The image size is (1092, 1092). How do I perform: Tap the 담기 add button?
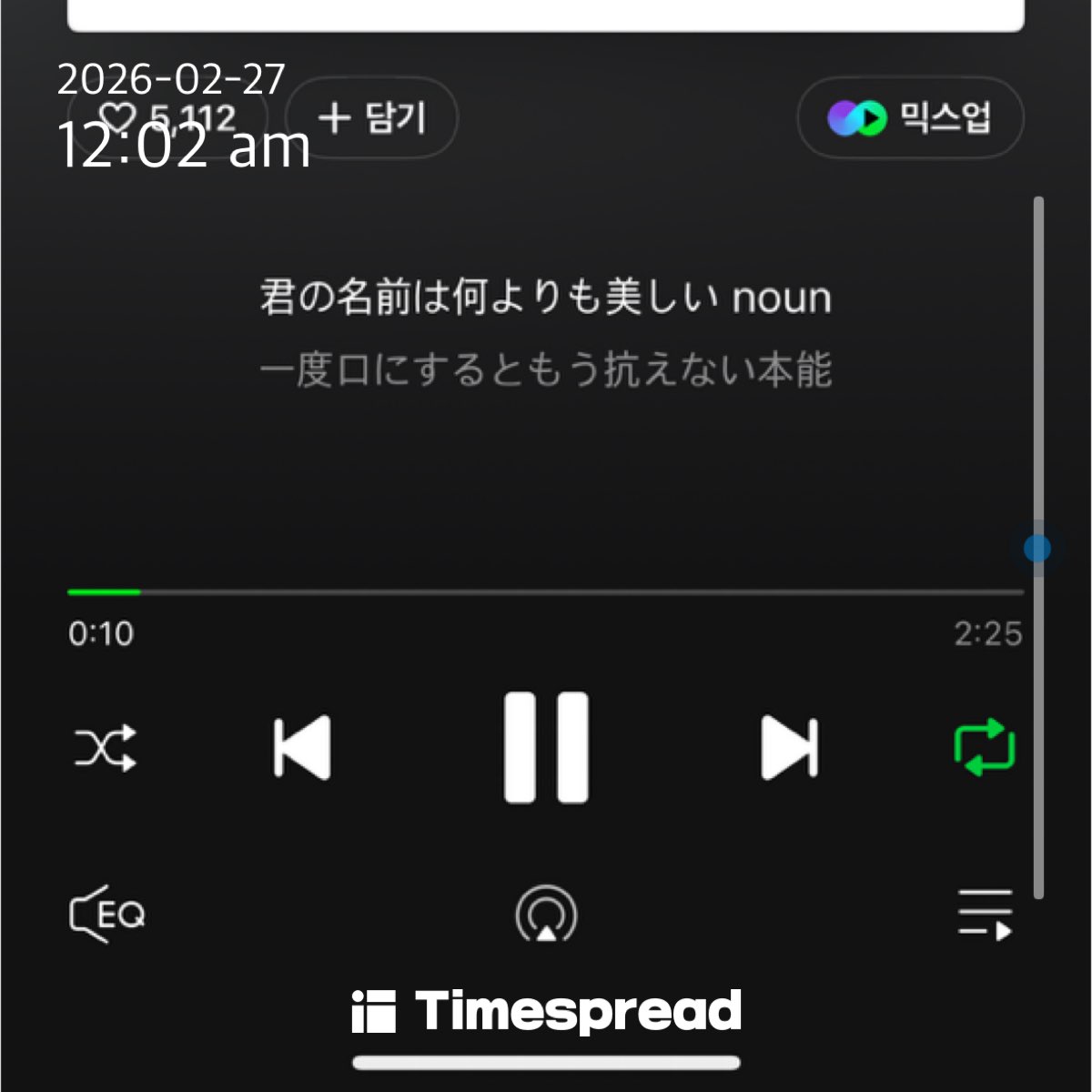pos(371,118)
